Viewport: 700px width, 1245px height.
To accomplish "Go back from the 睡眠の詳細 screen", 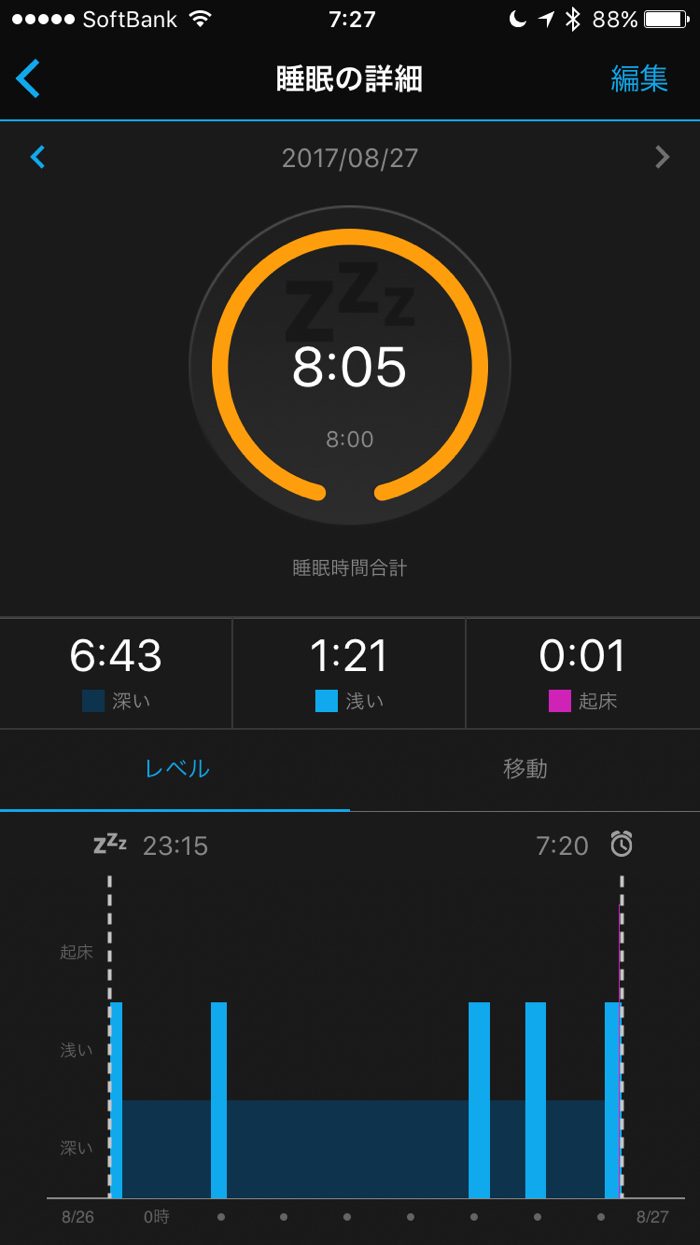I will pos(28,78).
